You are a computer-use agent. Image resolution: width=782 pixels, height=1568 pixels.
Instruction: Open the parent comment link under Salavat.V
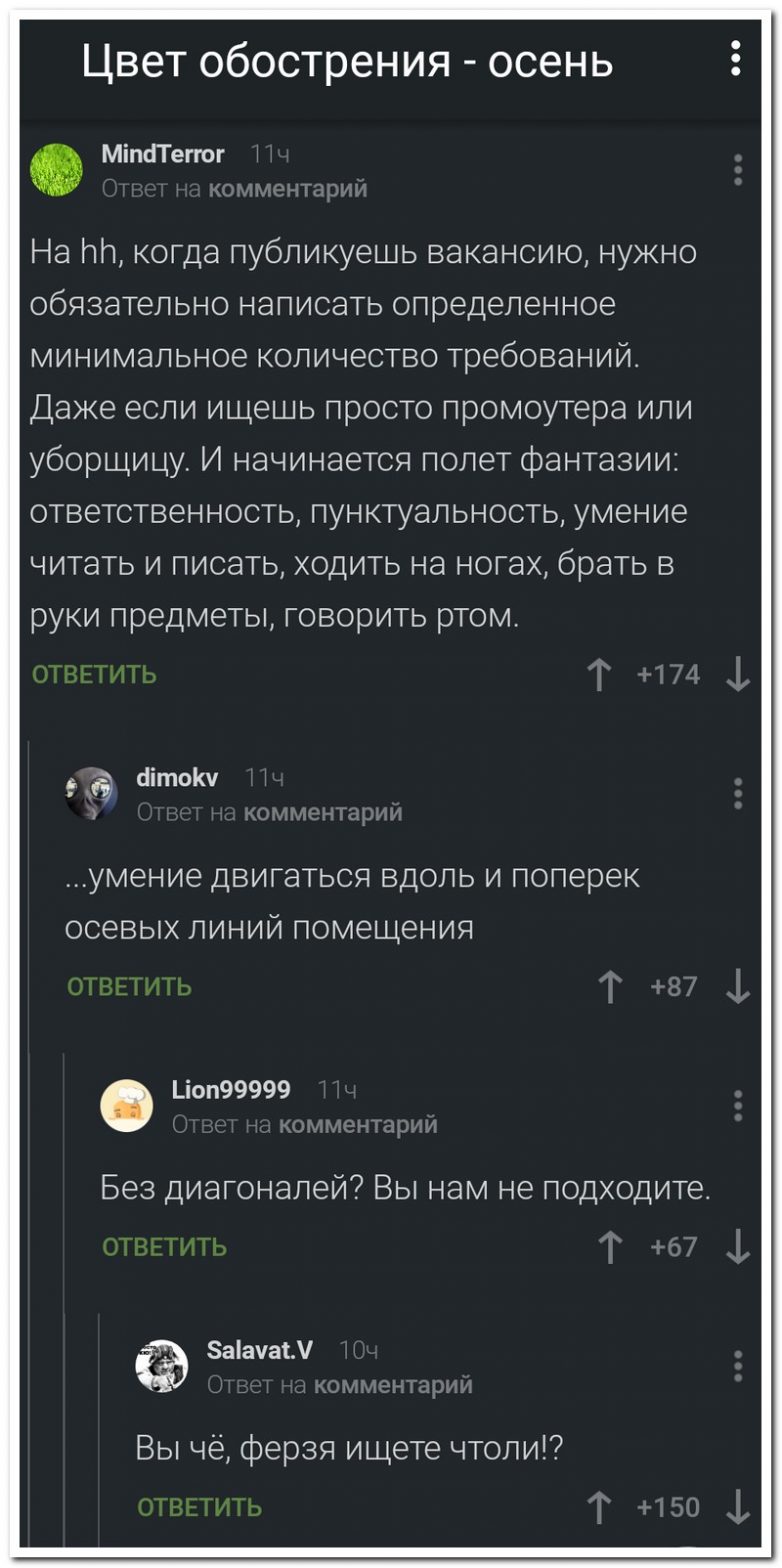coord(392,1385)
